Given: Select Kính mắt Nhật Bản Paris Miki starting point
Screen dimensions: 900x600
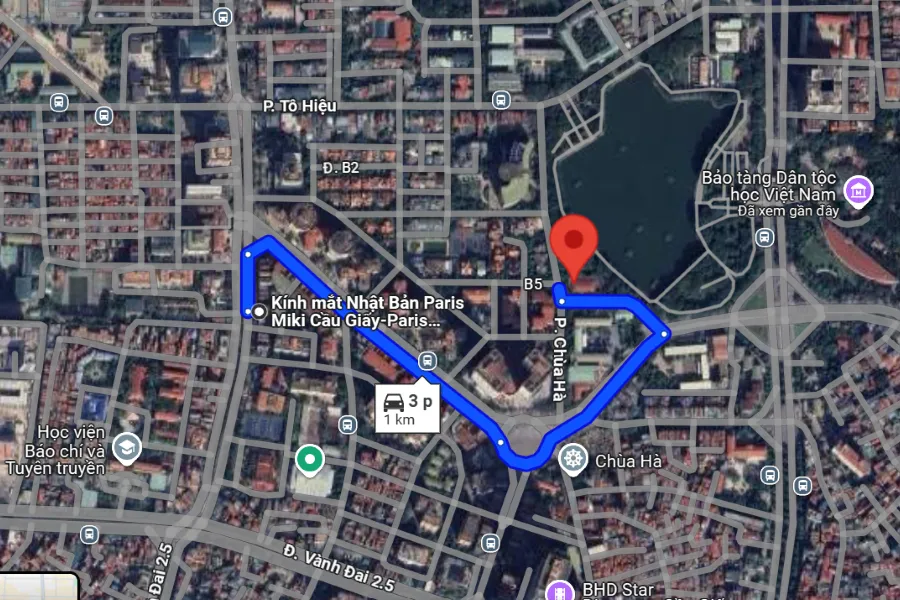Looking at the screenshot, I should (260, 312).
